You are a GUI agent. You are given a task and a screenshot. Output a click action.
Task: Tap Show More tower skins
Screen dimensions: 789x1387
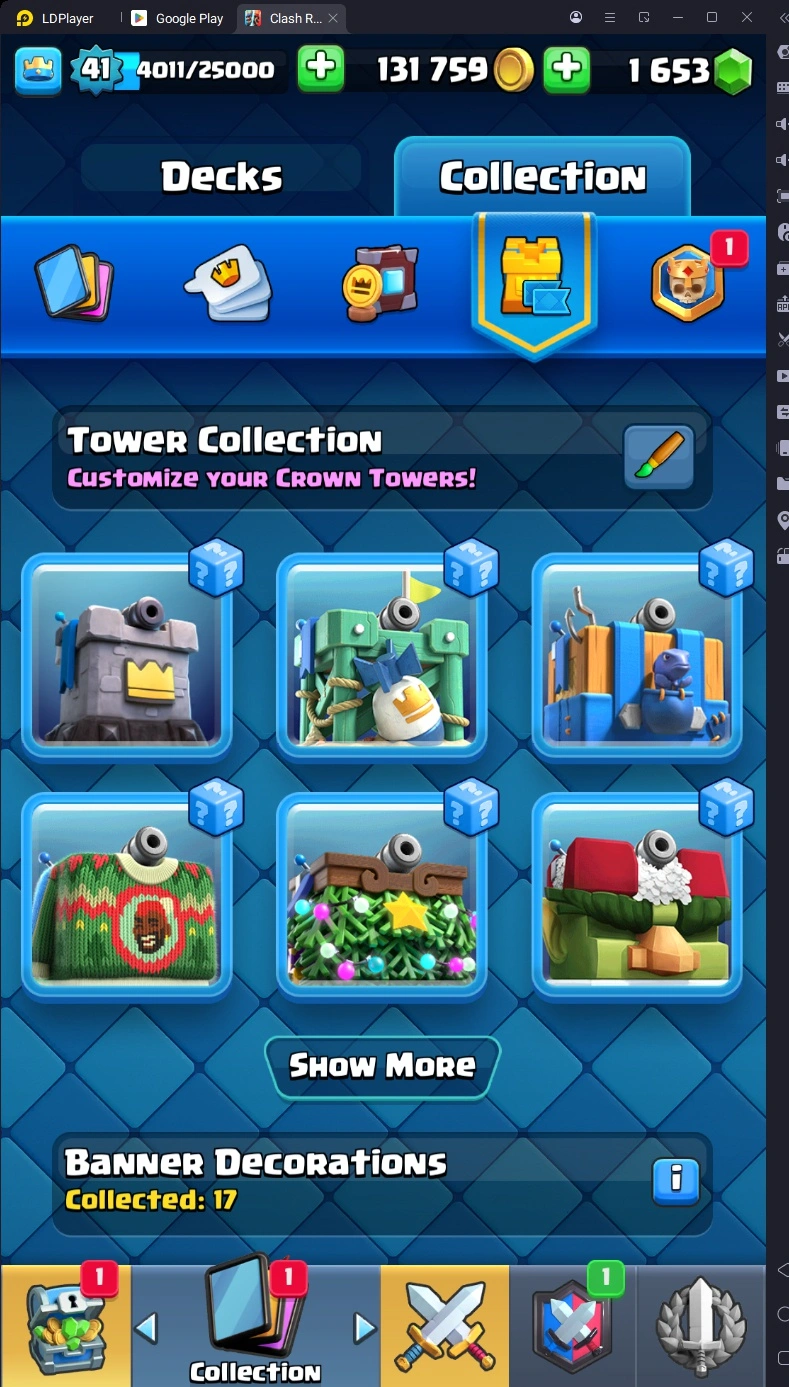[x=382, y=1066]
